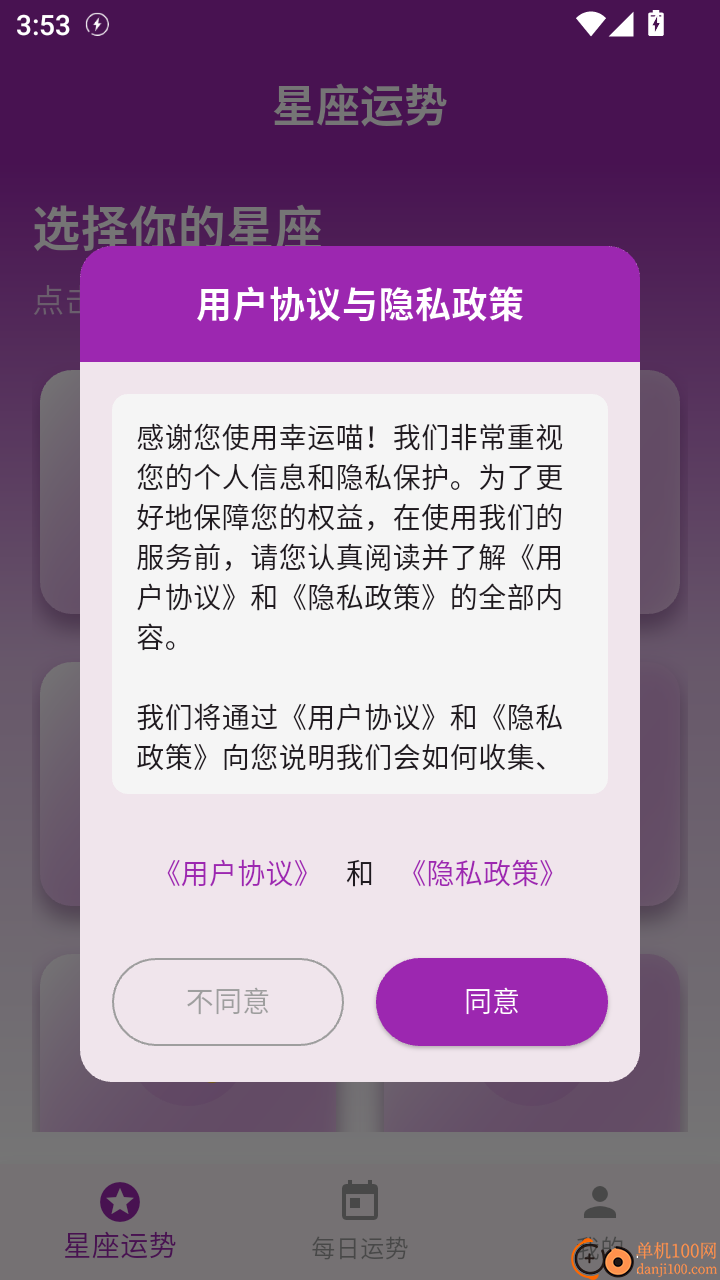Select the 星座运势 bottom navigation tab
This screenshot has height=1280, width=720.
tap(119, 1222)
